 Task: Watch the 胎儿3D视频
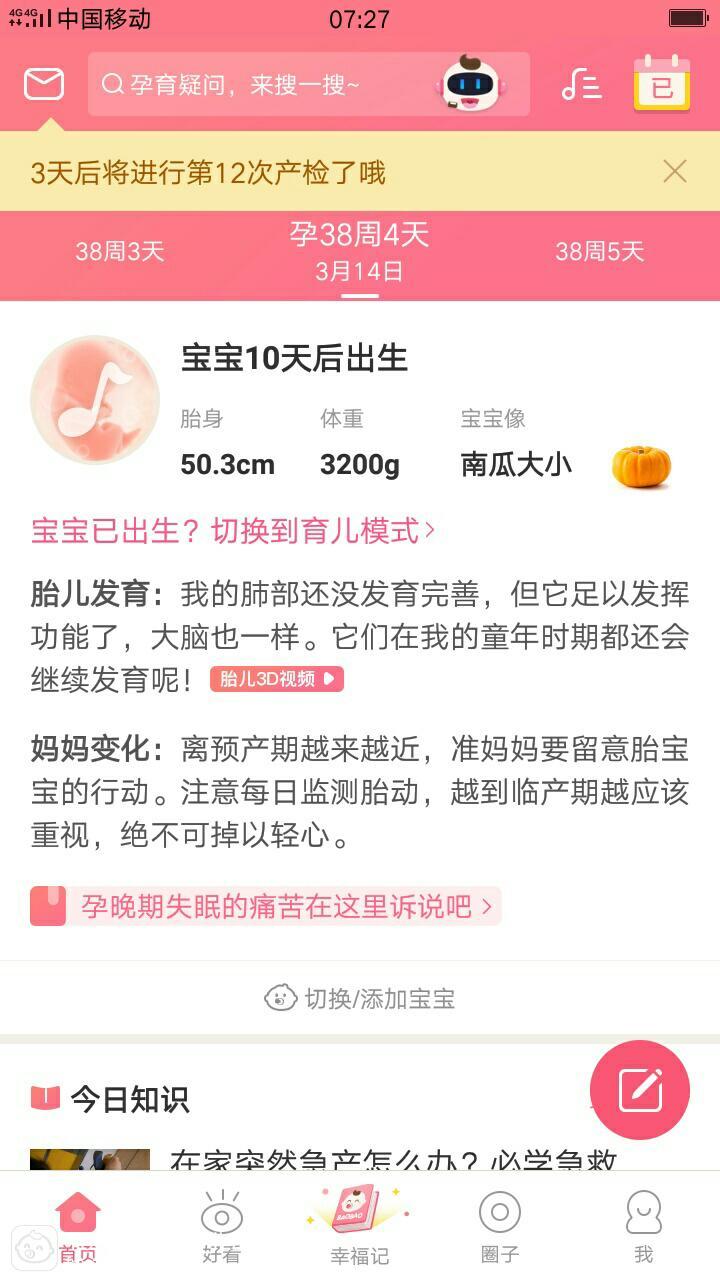[x=277, y=680]
